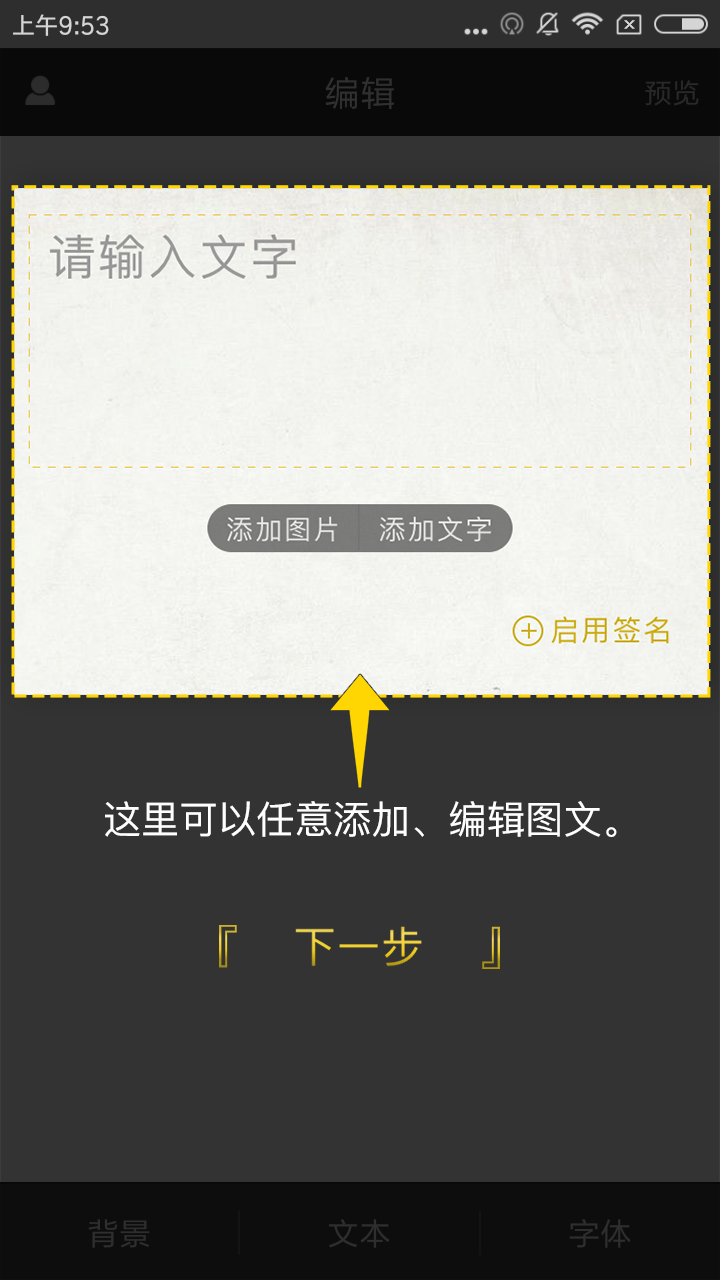Tap the 添加文字 button
This screenshot has width=720, height=1280.
click(435, 529)
